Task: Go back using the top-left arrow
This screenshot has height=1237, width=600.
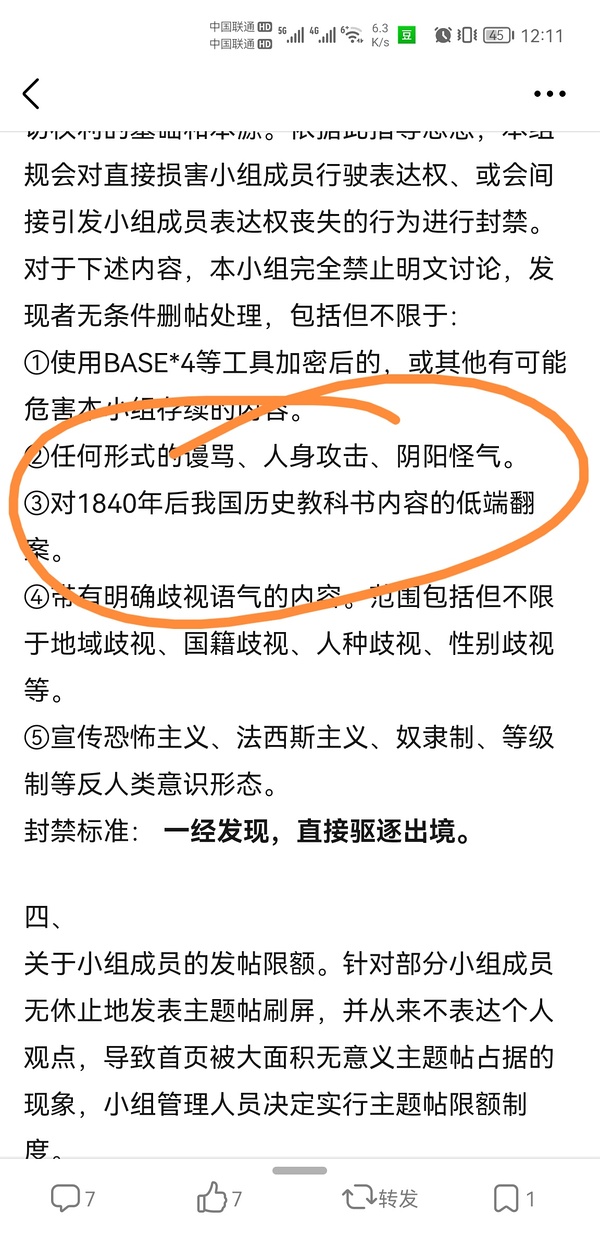Action: 32,94
